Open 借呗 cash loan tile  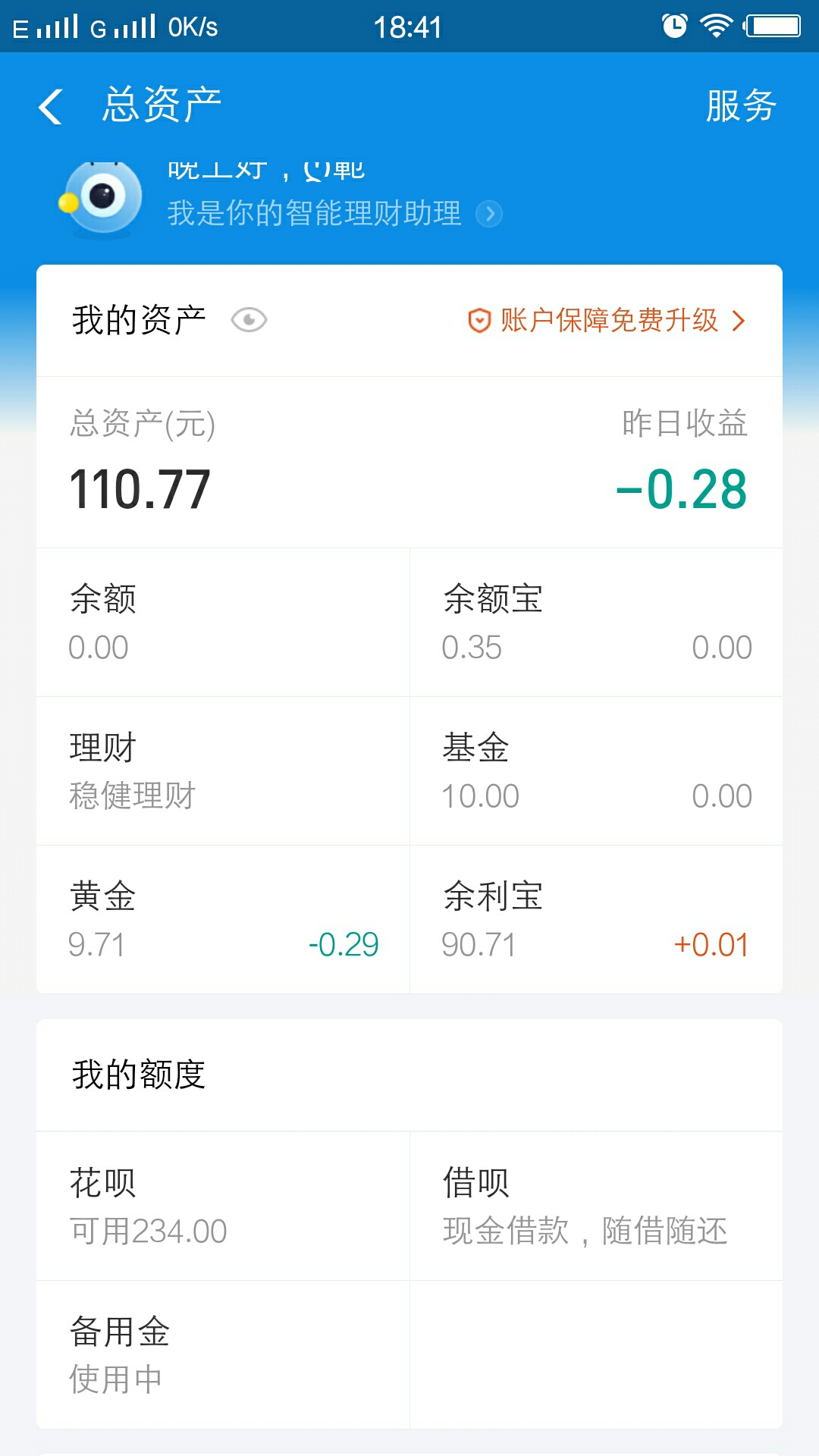(x=597, y=1206)
